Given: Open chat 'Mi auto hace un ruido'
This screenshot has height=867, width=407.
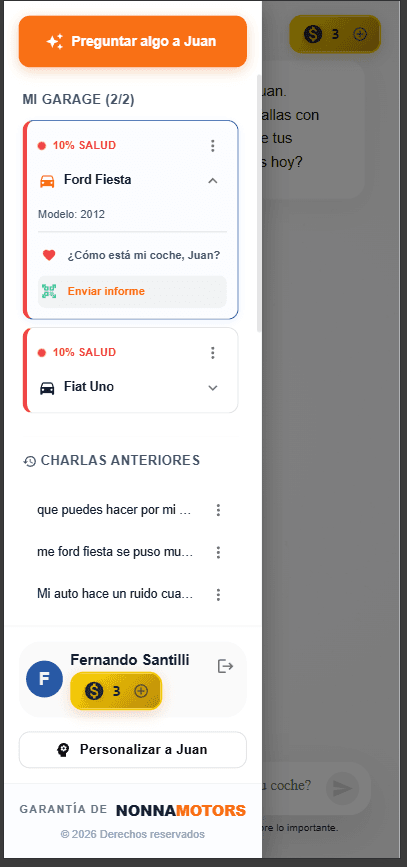Looking at the screenshot, I should click(114, 594).
